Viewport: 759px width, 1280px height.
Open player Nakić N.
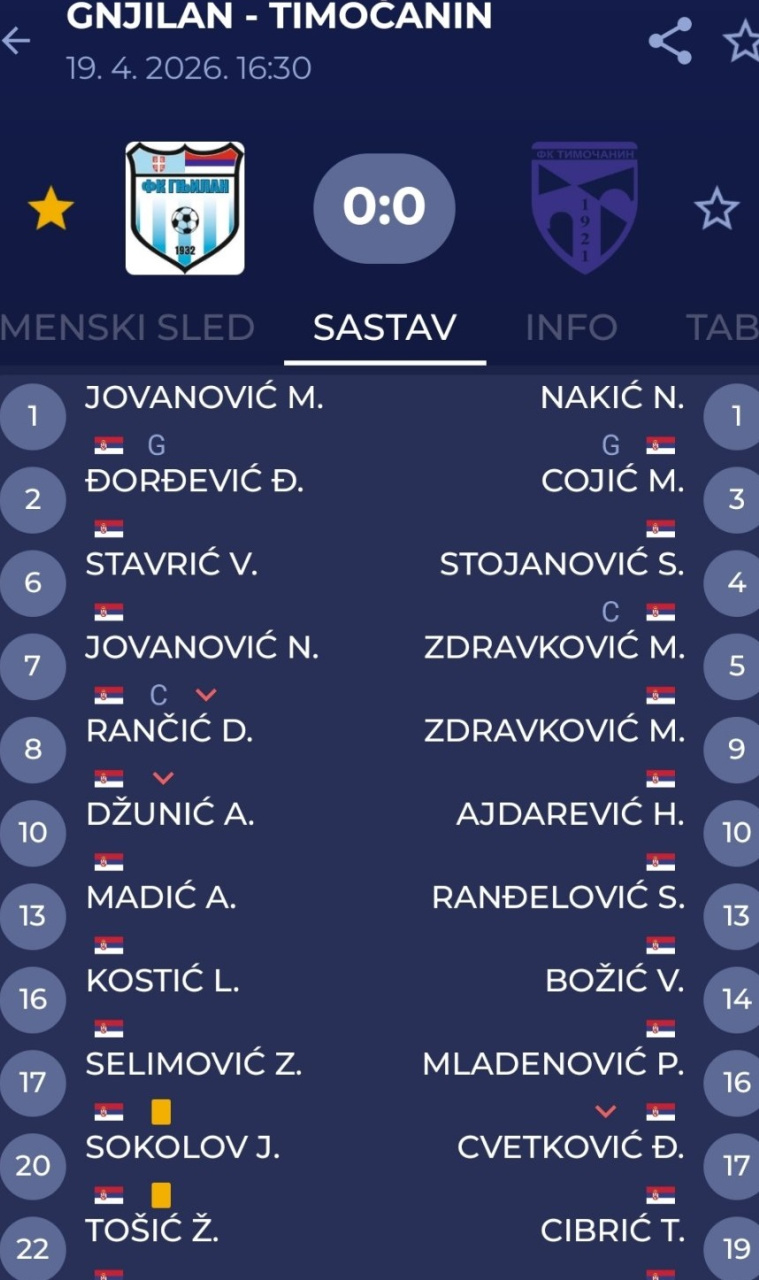tap(612, 398)
